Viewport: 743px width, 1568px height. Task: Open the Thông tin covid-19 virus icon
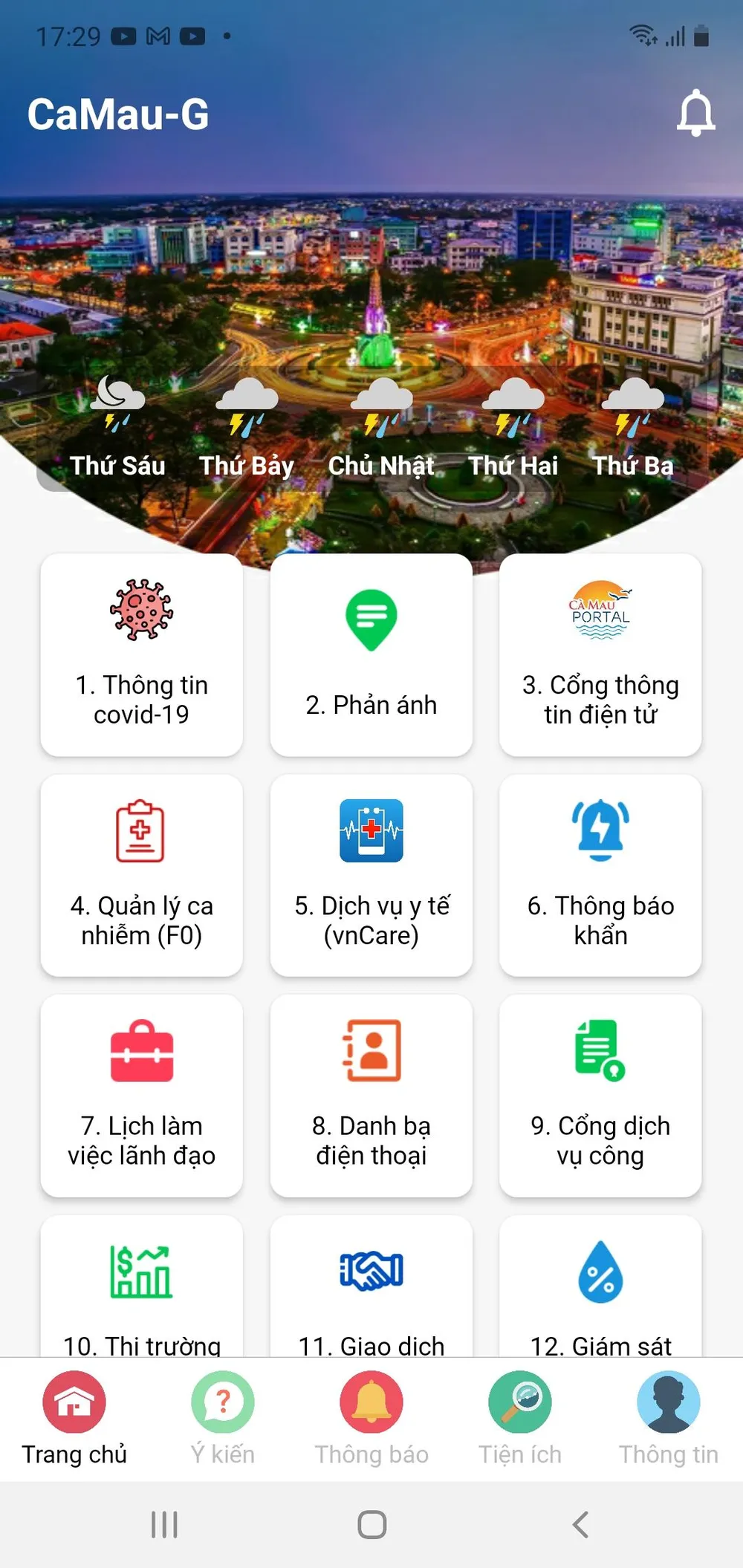pos(143,611)
